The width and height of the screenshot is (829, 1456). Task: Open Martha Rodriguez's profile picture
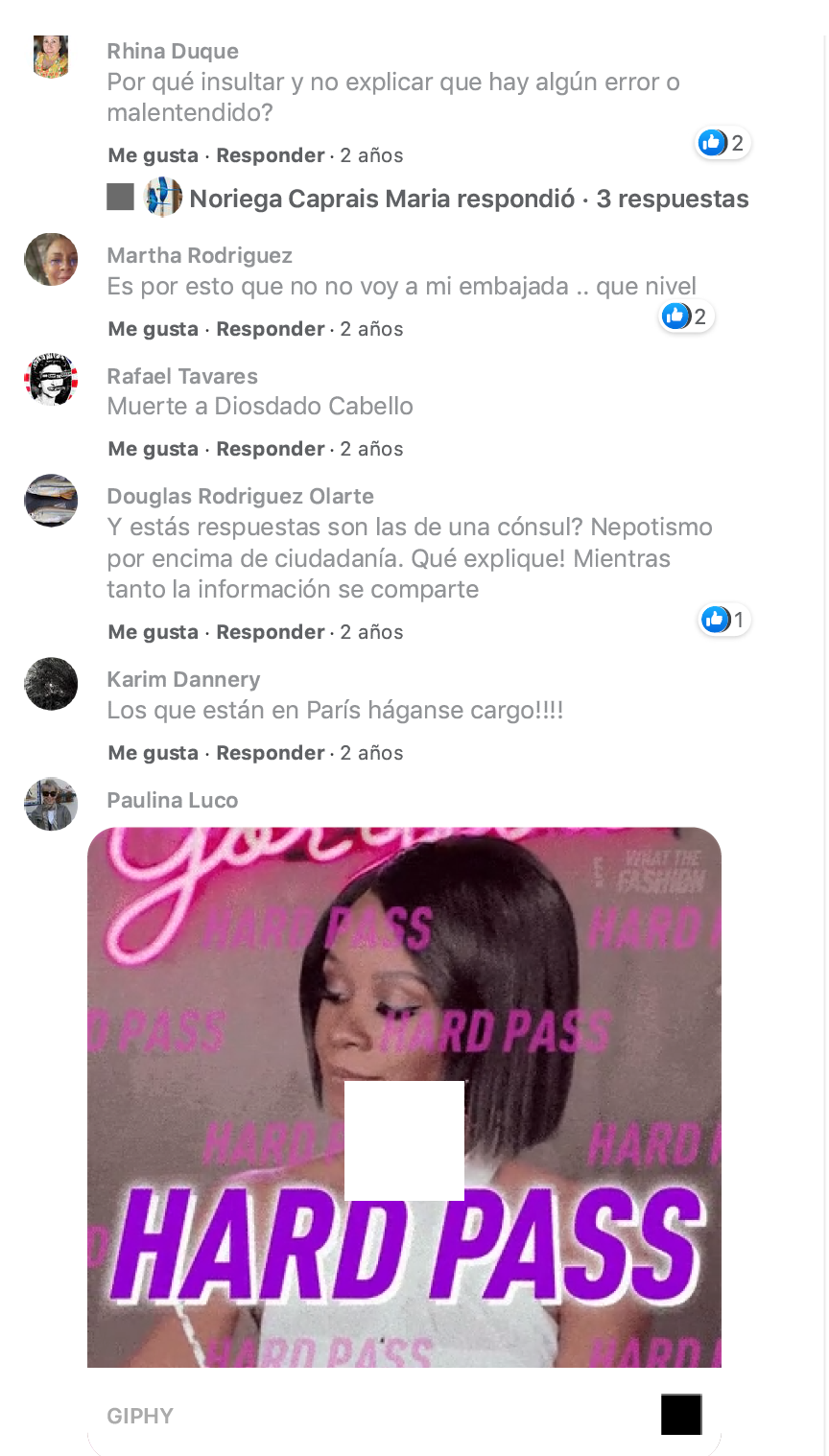coord(51,259)
